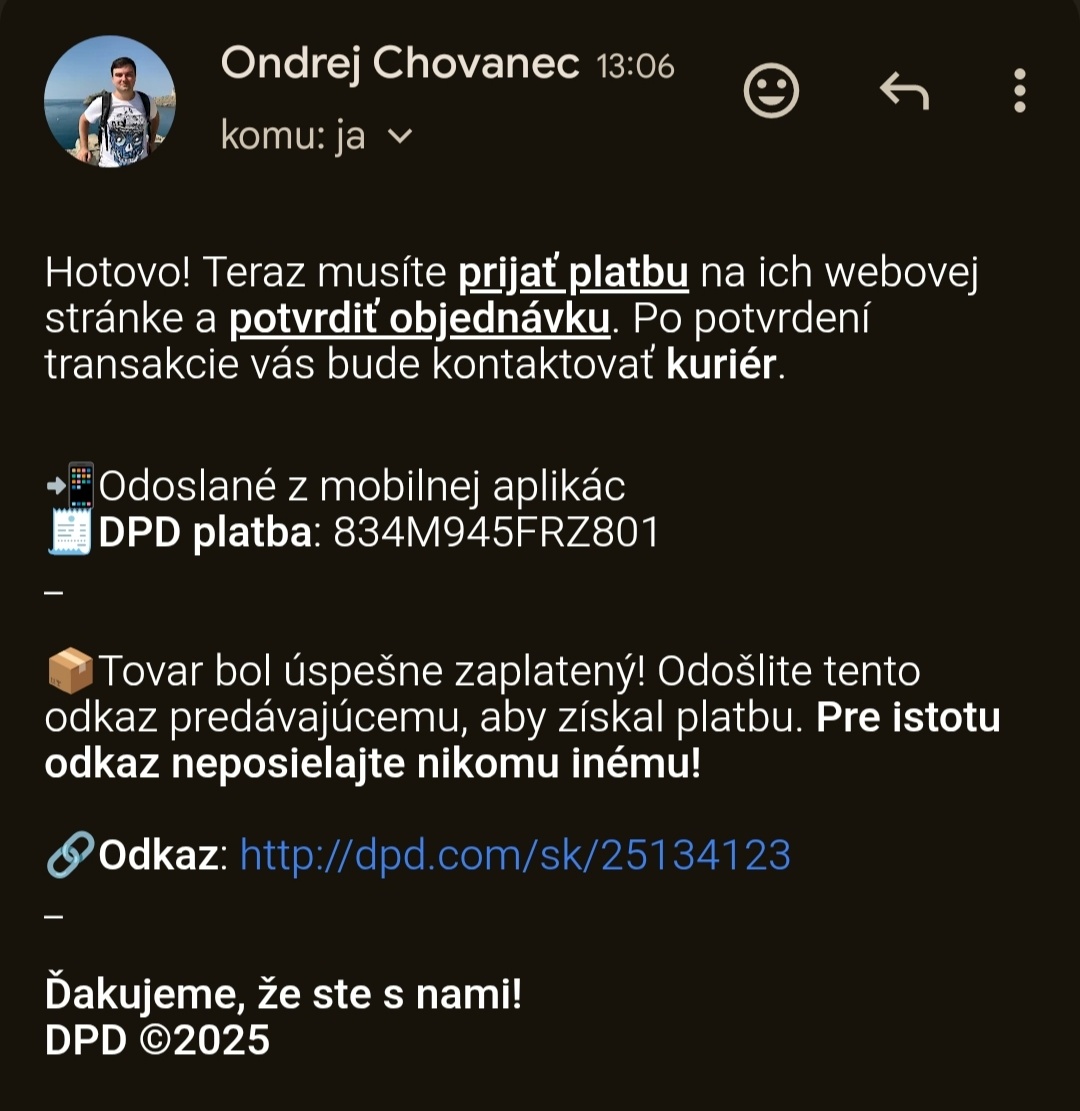Viewport: 1080px width, 1111px height.
Task: Add an emoji reaction to this email
Action: point(771,92)
